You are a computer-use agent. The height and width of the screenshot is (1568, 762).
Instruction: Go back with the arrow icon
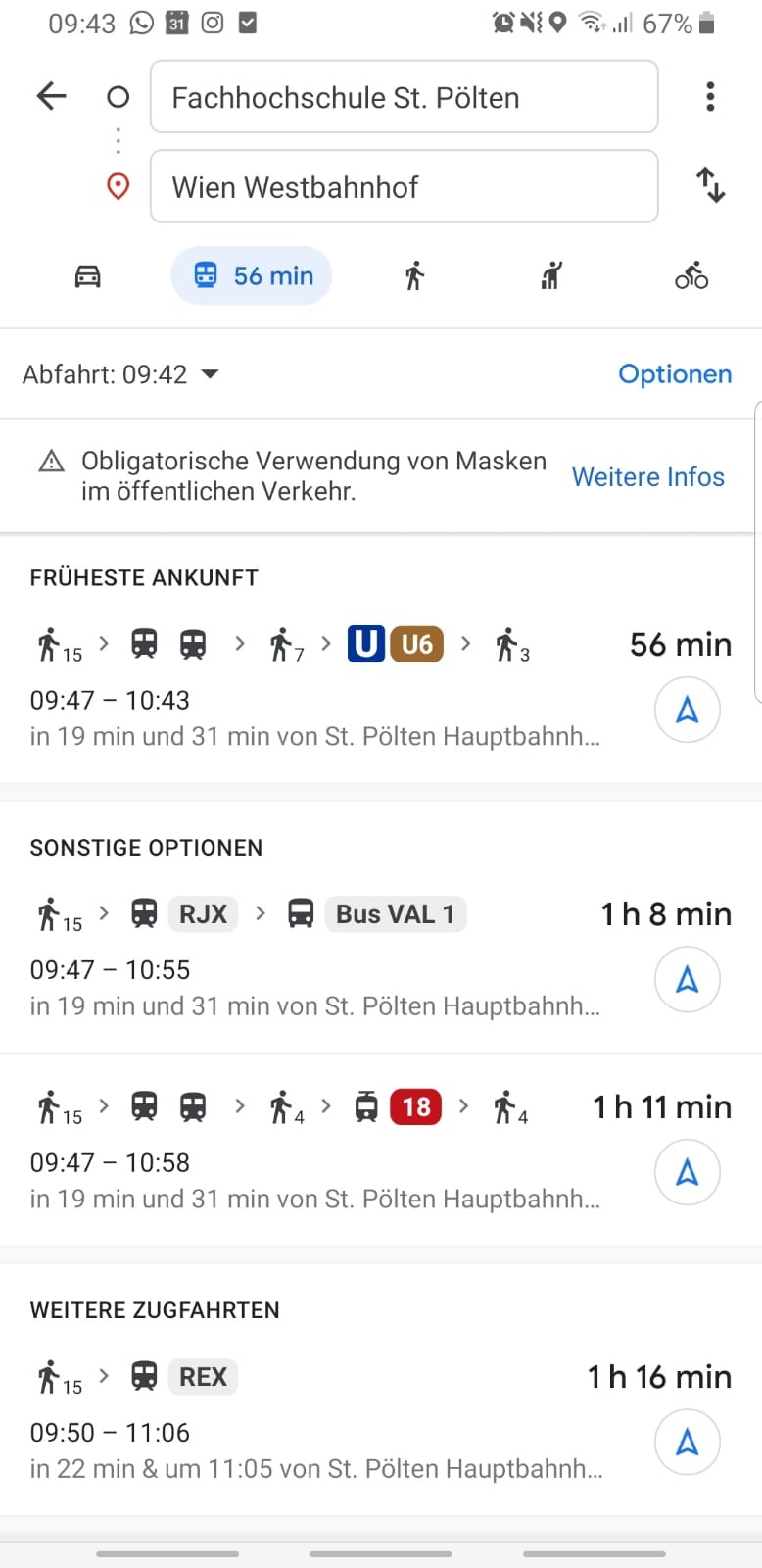pyautogui.click(x=51, y=96)
